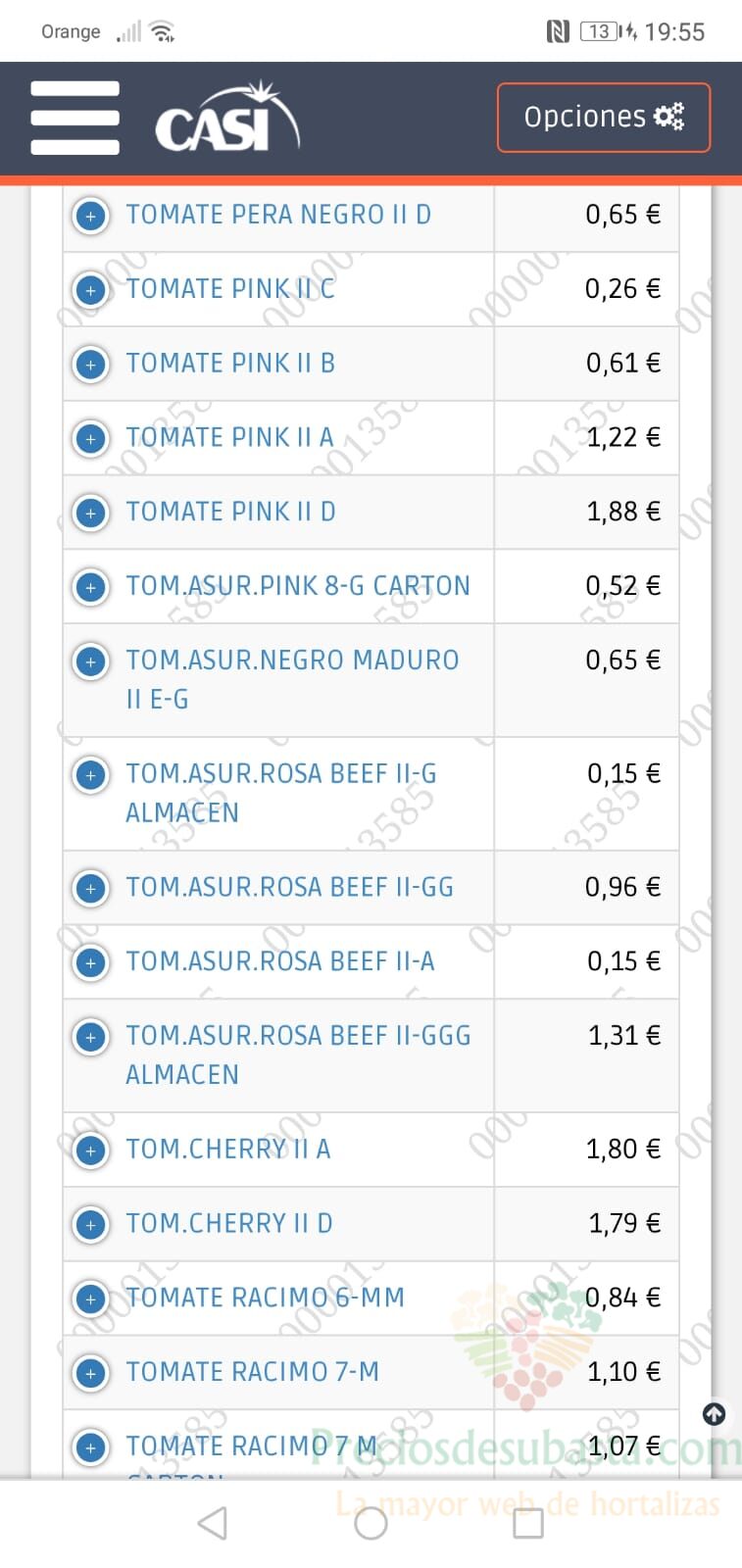Open the hamburger menu
The width and height of the screenshot is (742, 1568).
coord(75,118)
